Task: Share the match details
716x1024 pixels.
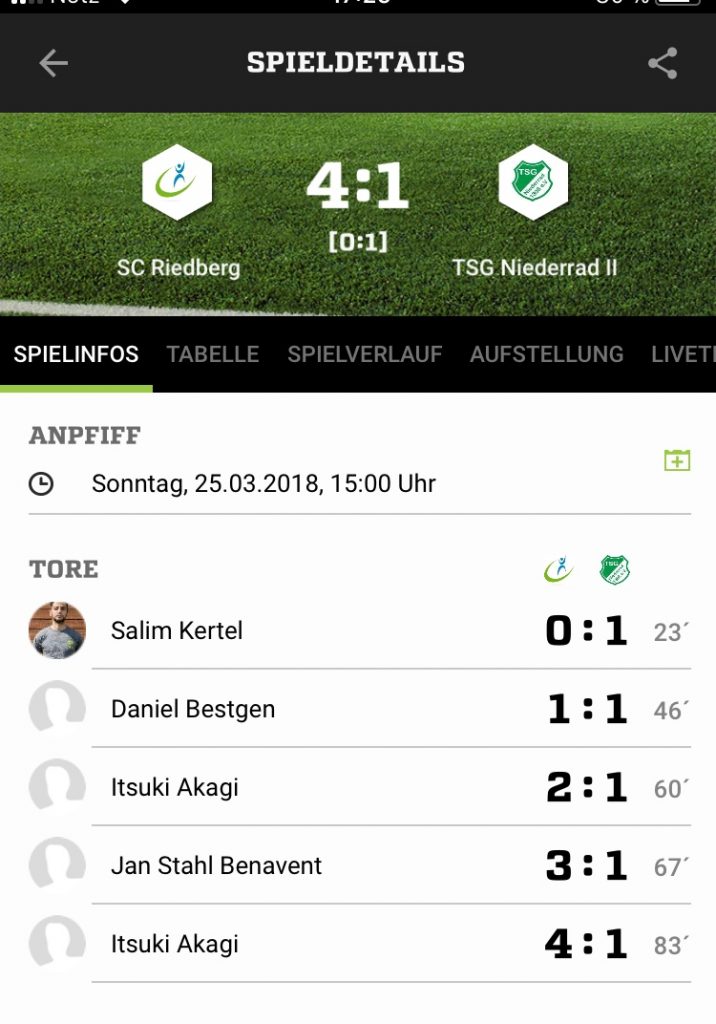Action: pyautogui.click(x=662, y=63)
